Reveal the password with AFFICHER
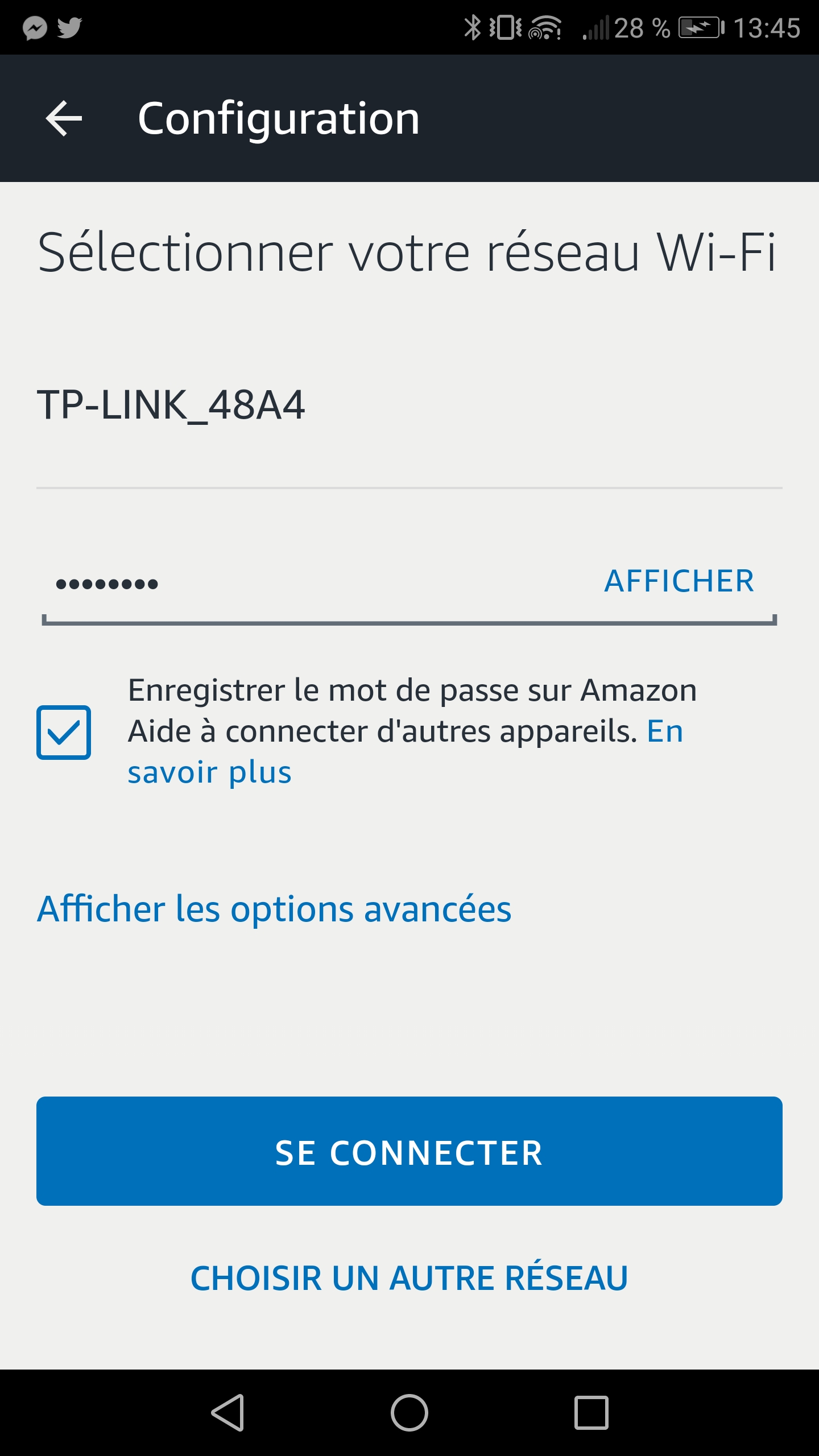 click(x=679, y=581)
